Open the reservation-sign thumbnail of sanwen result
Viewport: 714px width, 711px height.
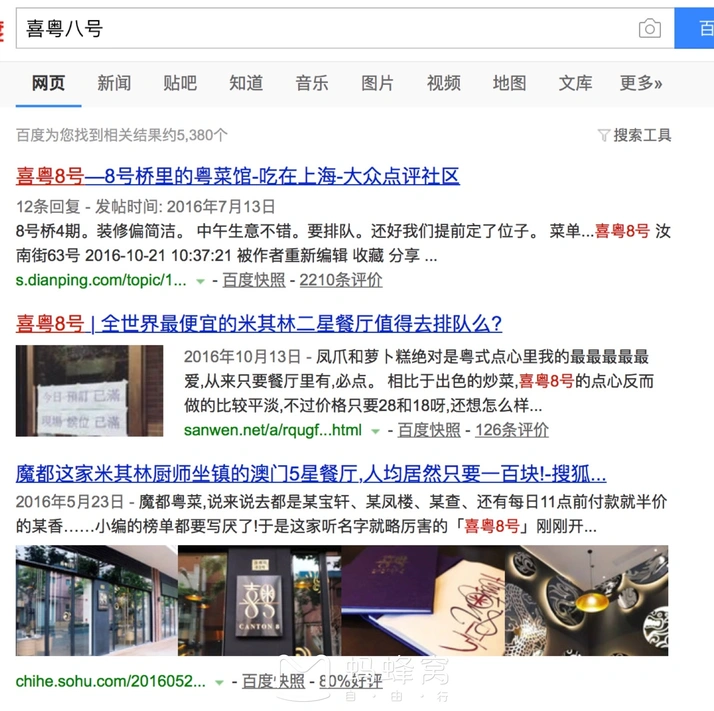(x=89, y=391)
